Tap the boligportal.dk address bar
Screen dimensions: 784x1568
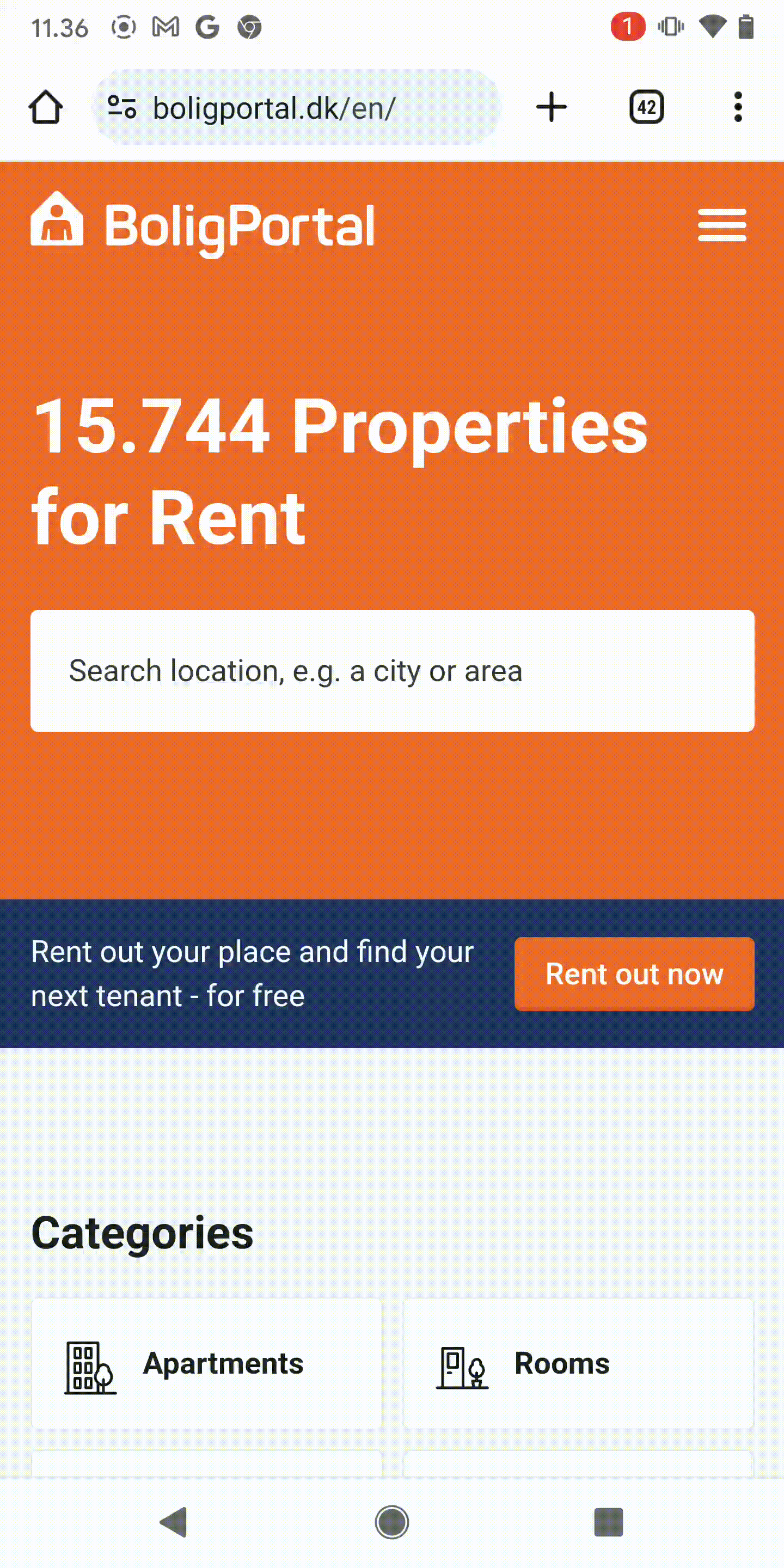click(296, 108)
